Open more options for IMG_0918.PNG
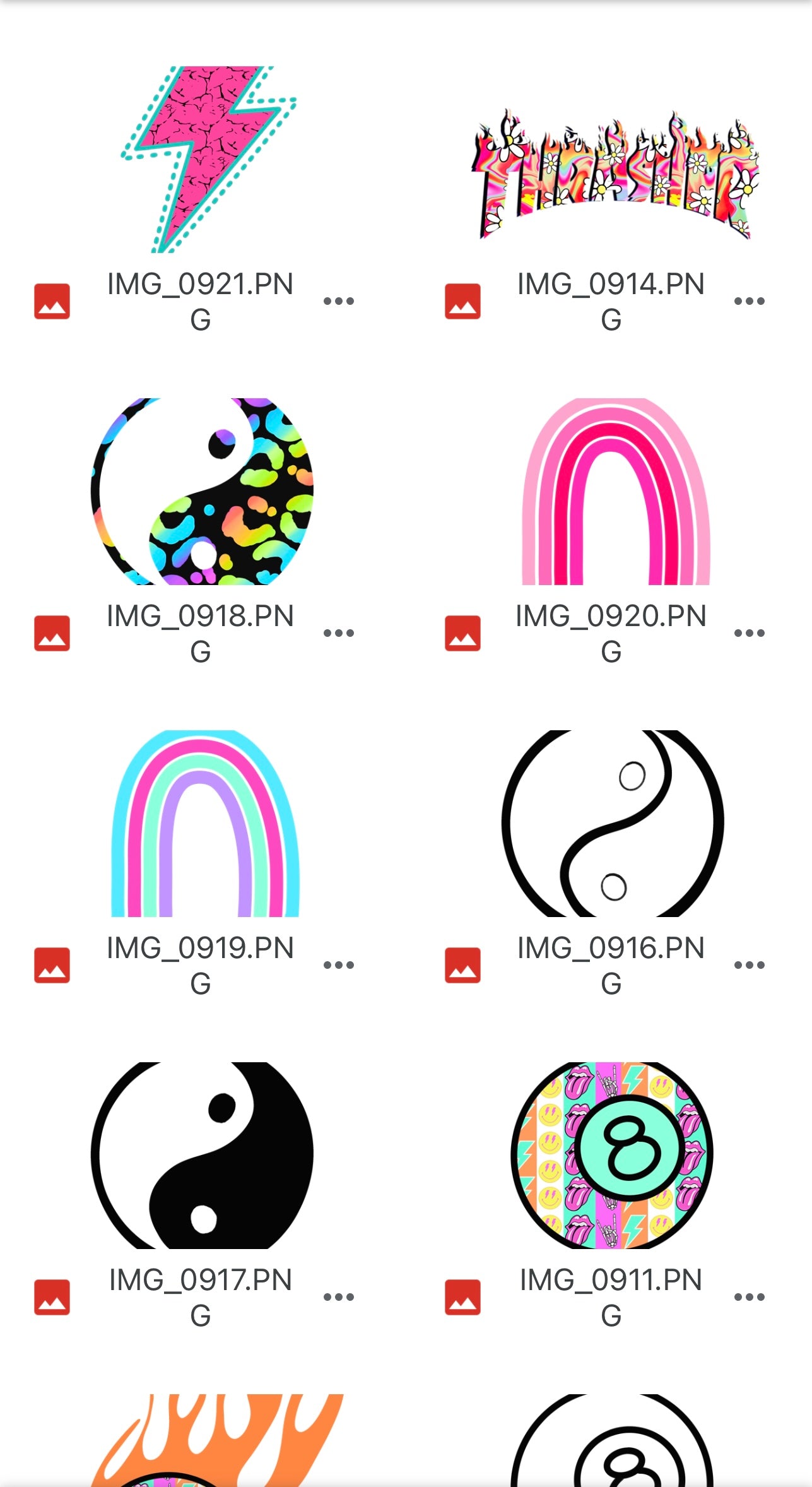812x1487 pixels. click(x=339, y=633)
